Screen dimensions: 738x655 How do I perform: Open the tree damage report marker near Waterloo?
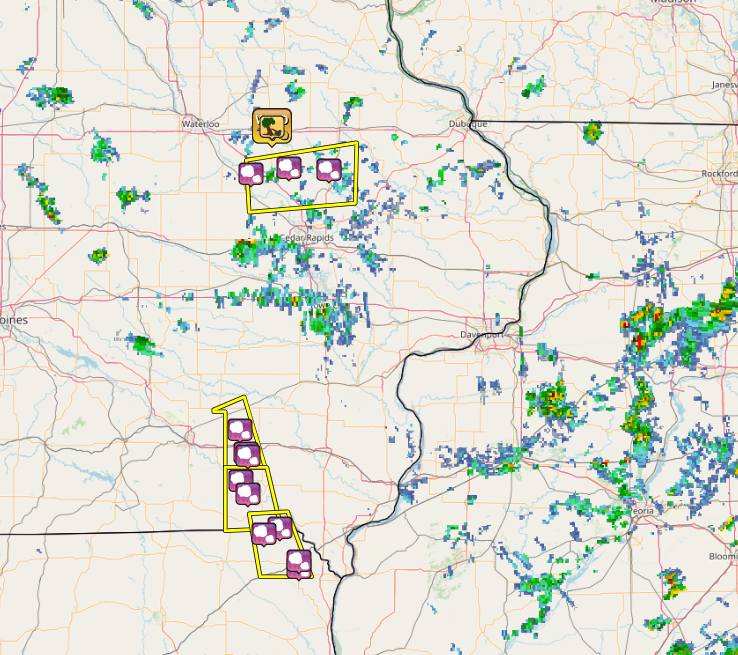point(272,126)
